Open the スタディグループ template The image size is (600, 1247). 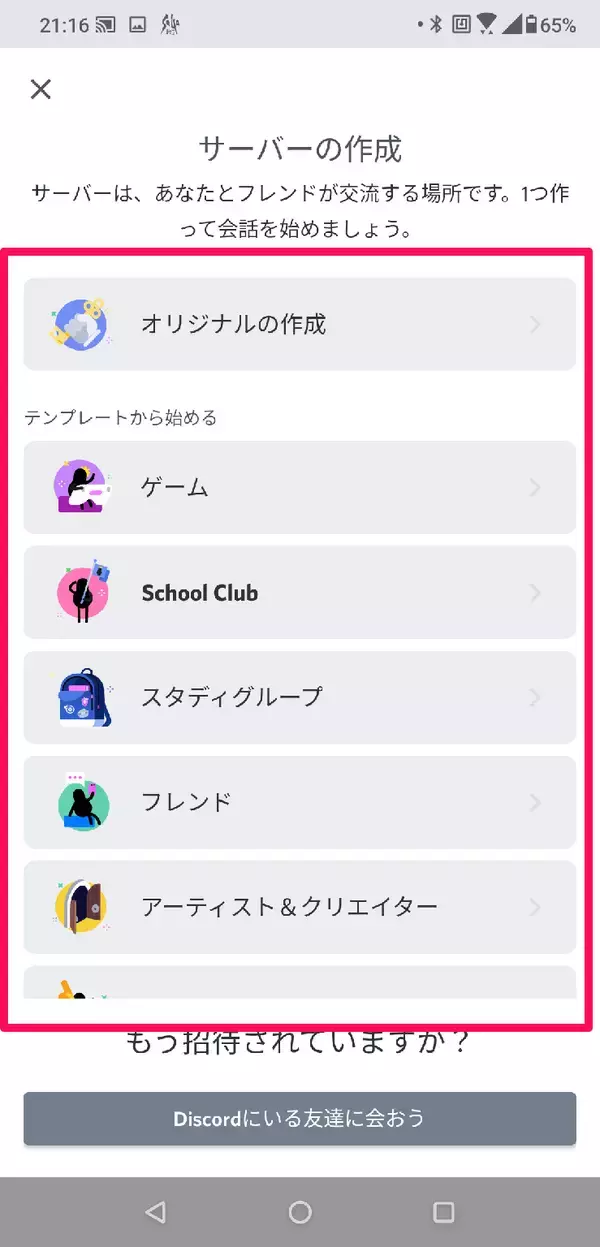[299, 697]
